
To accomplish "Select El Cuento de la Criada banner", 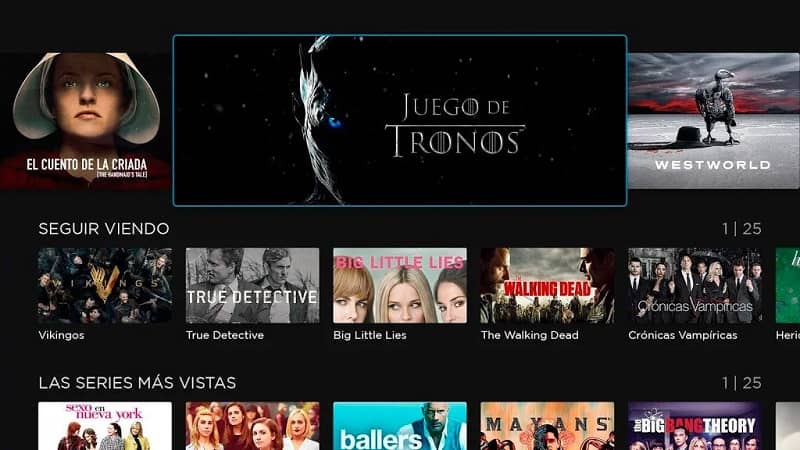I will pos(85,120).
